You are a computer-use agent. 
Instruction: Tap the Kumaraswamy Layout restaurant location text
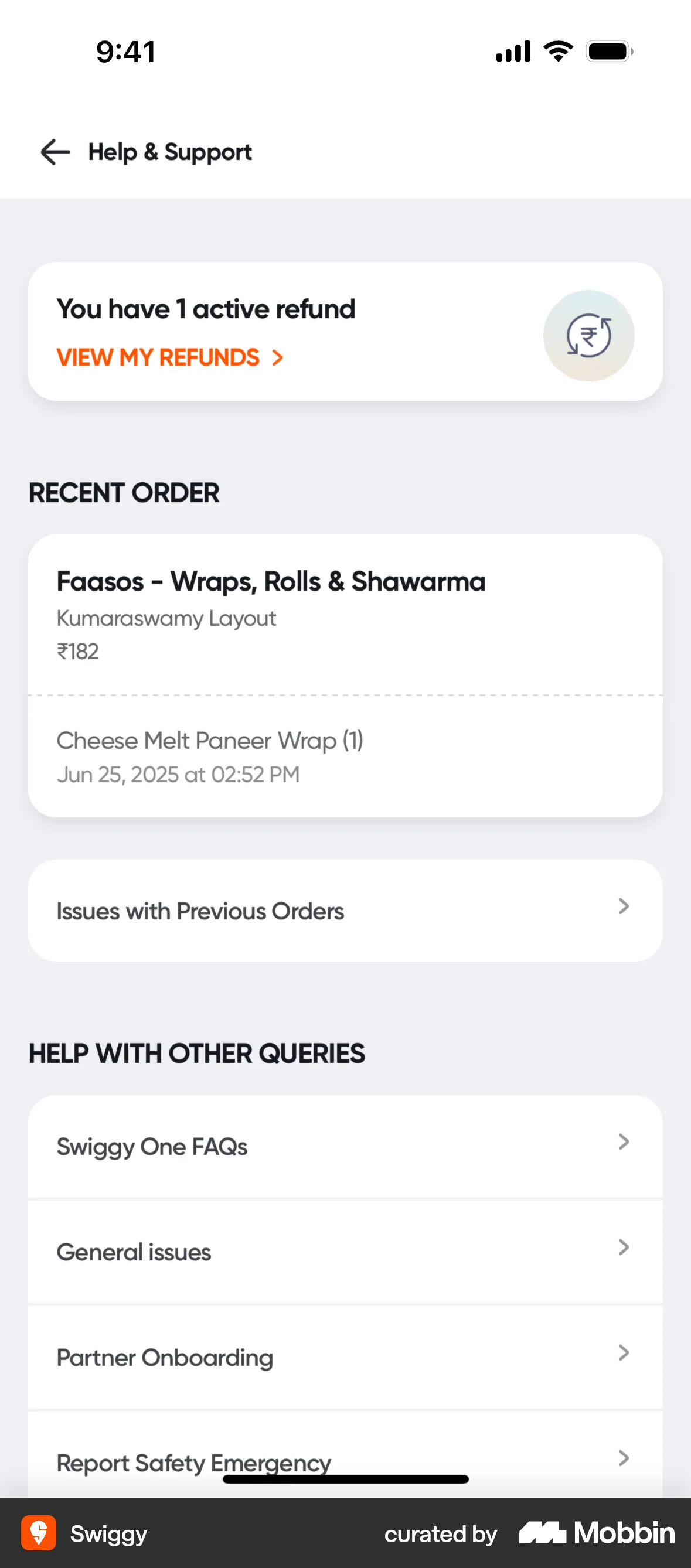[x=166, y=618]
